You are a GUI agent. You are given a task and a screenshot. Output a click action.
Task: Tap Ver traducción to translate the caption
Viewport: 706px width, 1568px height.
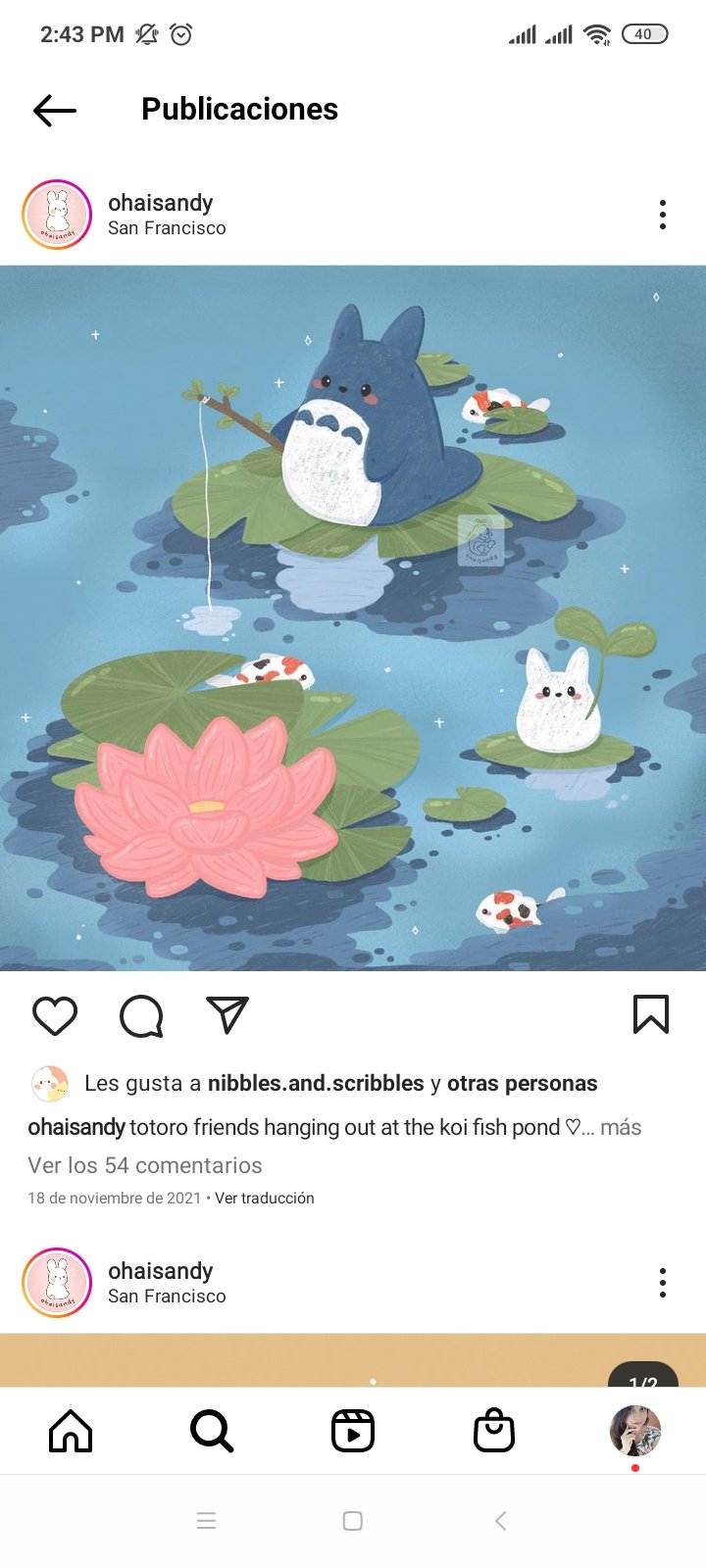[265, 1198]
